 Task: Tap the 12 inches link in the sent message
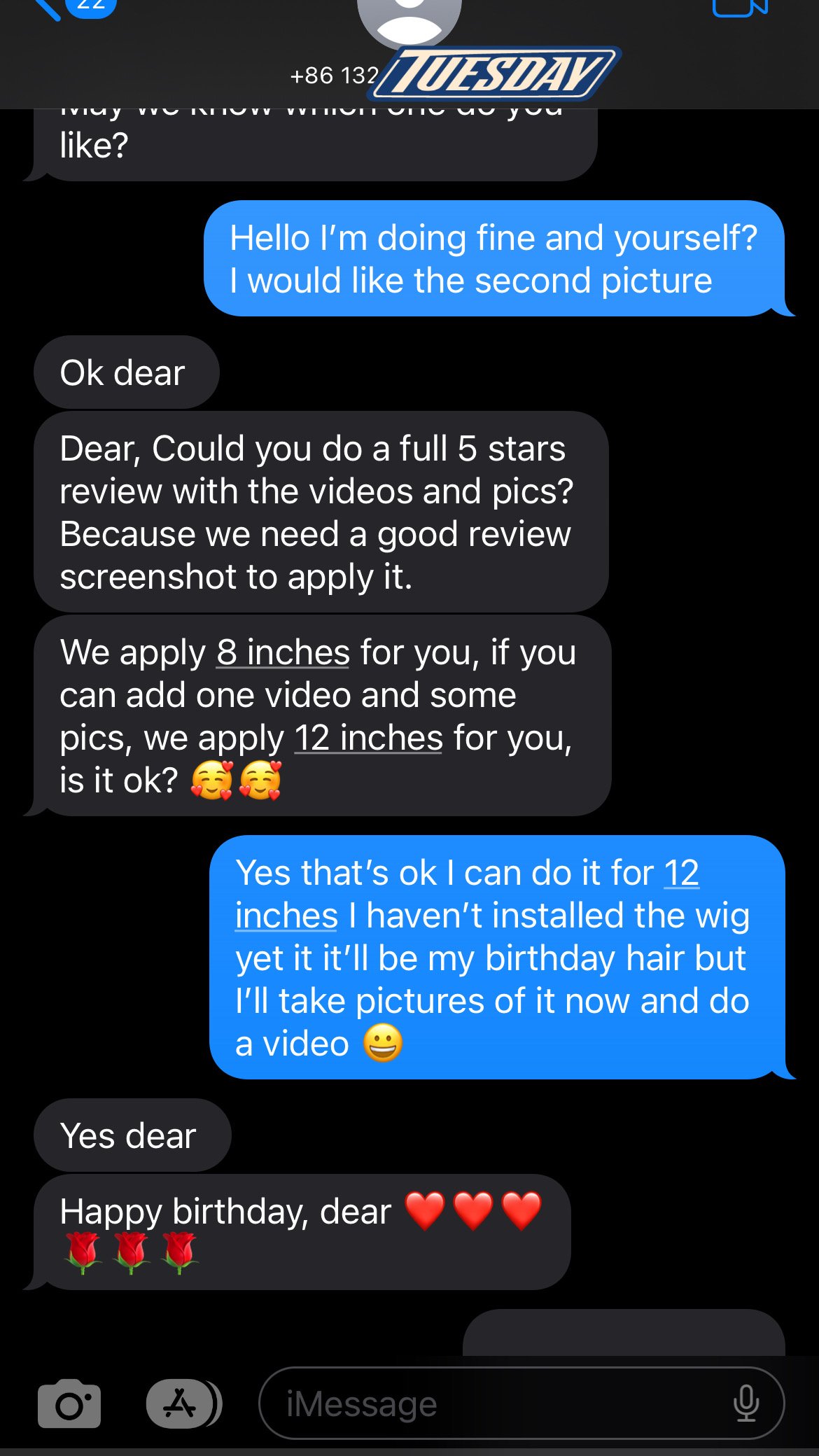point(468,894)
